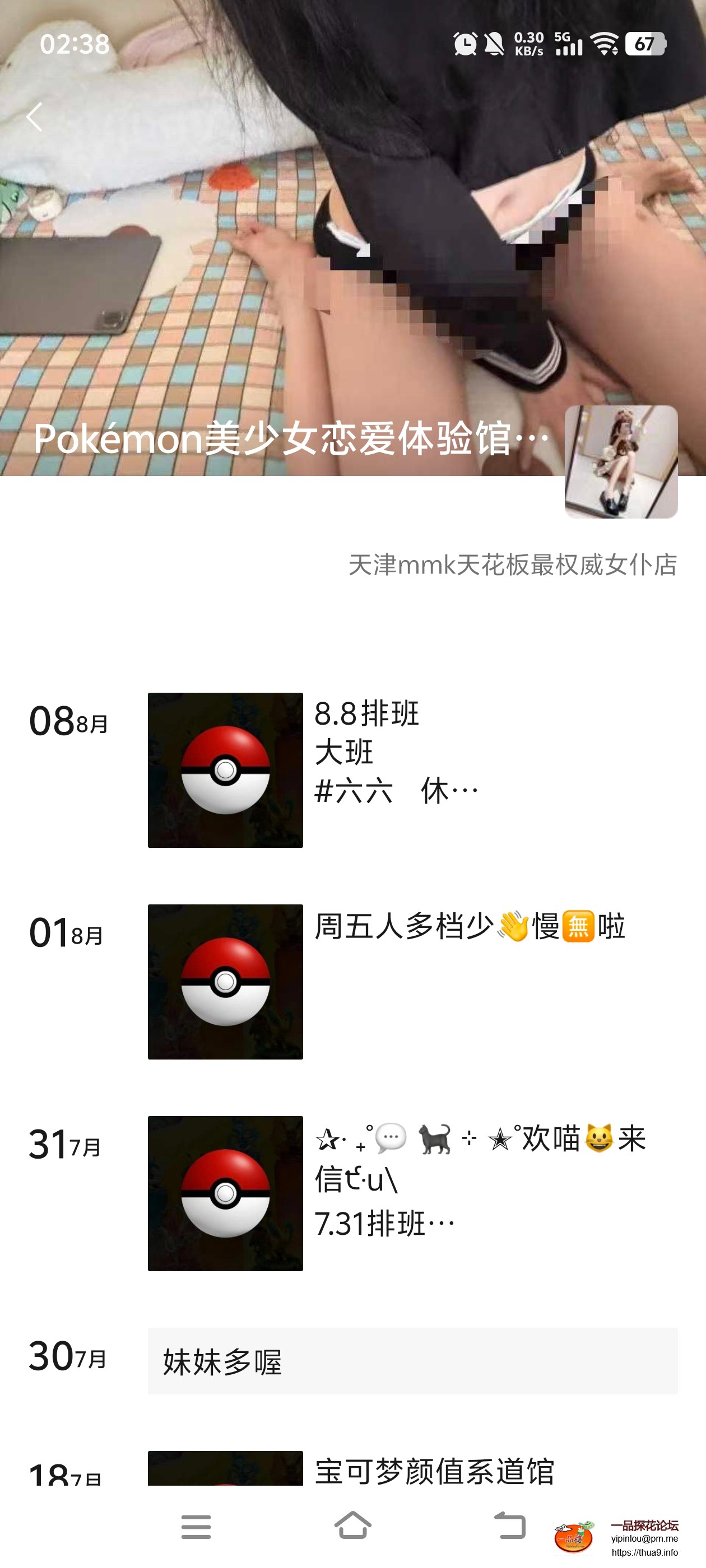Image resolution: width=706 pixels, height=1568 pixels.
Task: Go to the home screen
Action: (352, 1527)
